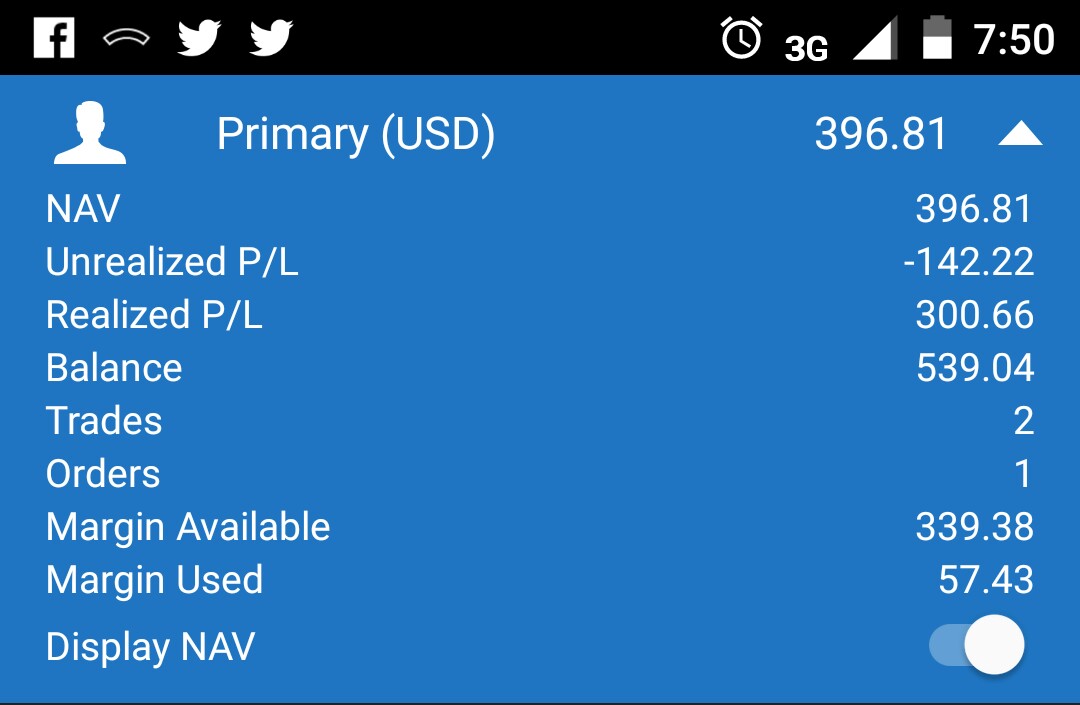Open the account profile icon
The image size is (1080, 705).
coord(90,134)
